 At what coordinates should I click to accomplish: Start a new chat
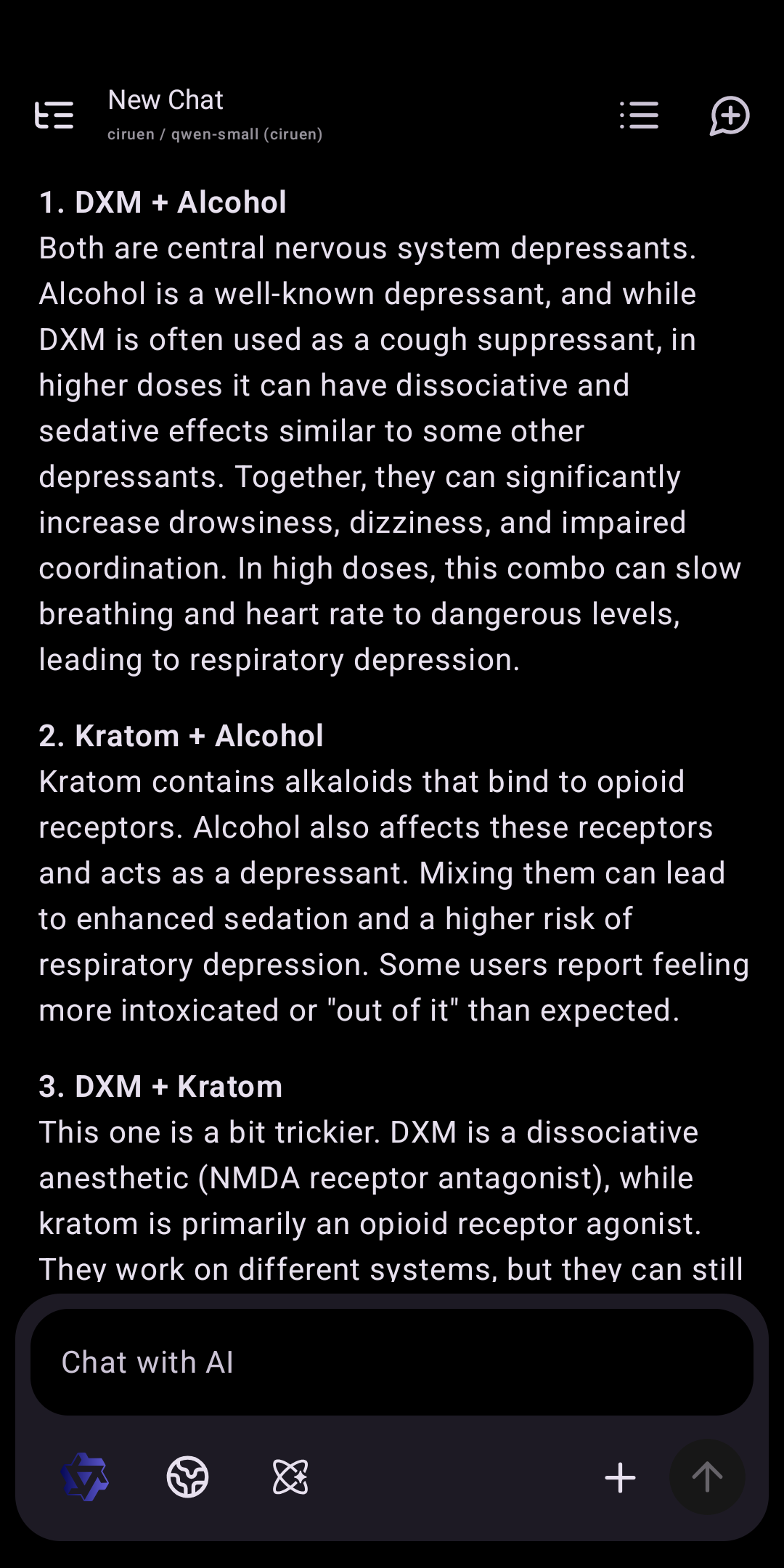[x=730, y=115]
